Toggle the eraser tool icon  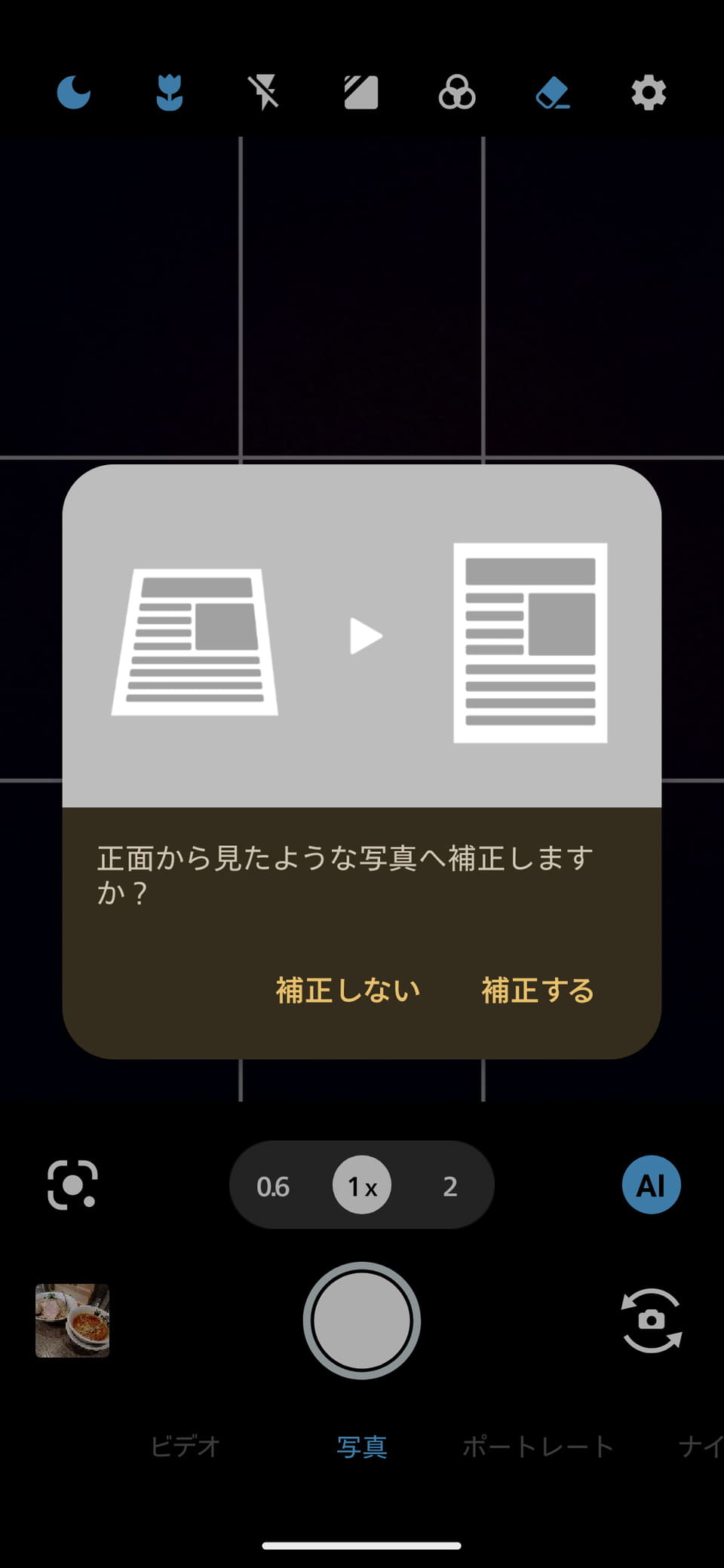click(x=553, y=93)
